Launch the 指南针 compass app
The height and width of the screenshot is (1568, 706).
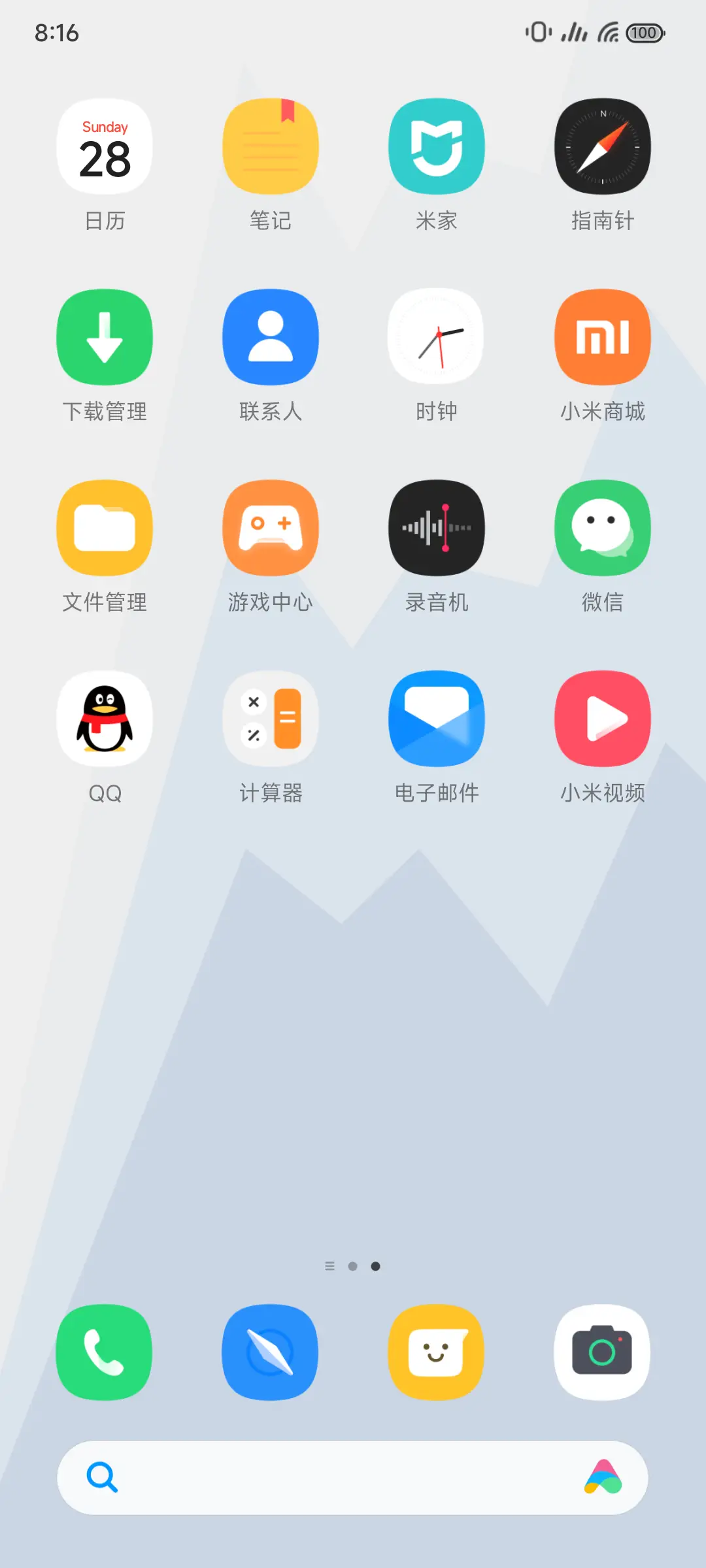coord(602,146)
